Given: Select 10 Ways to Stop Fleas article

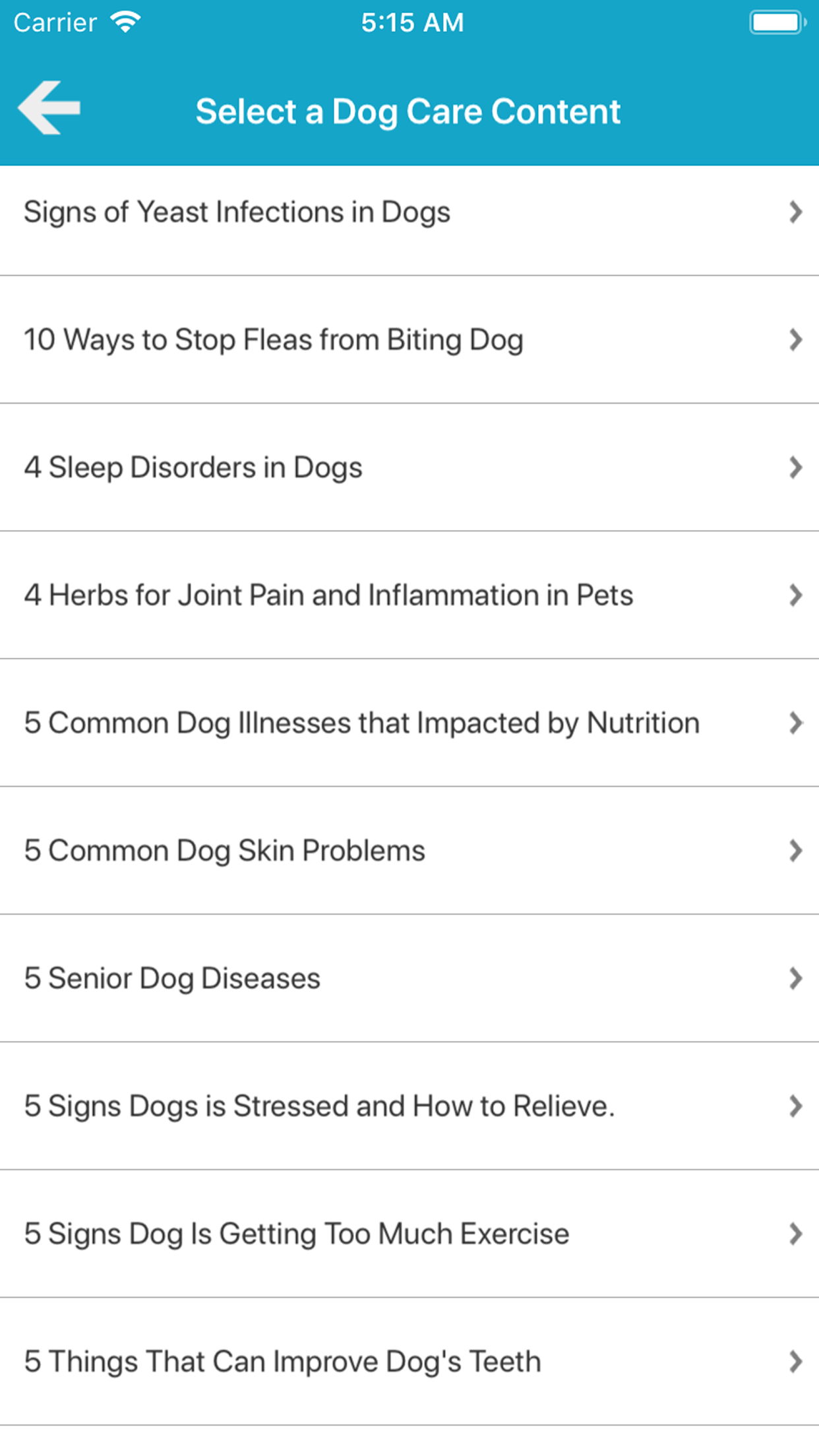Looking at the screenshot, I should point(409,340).
